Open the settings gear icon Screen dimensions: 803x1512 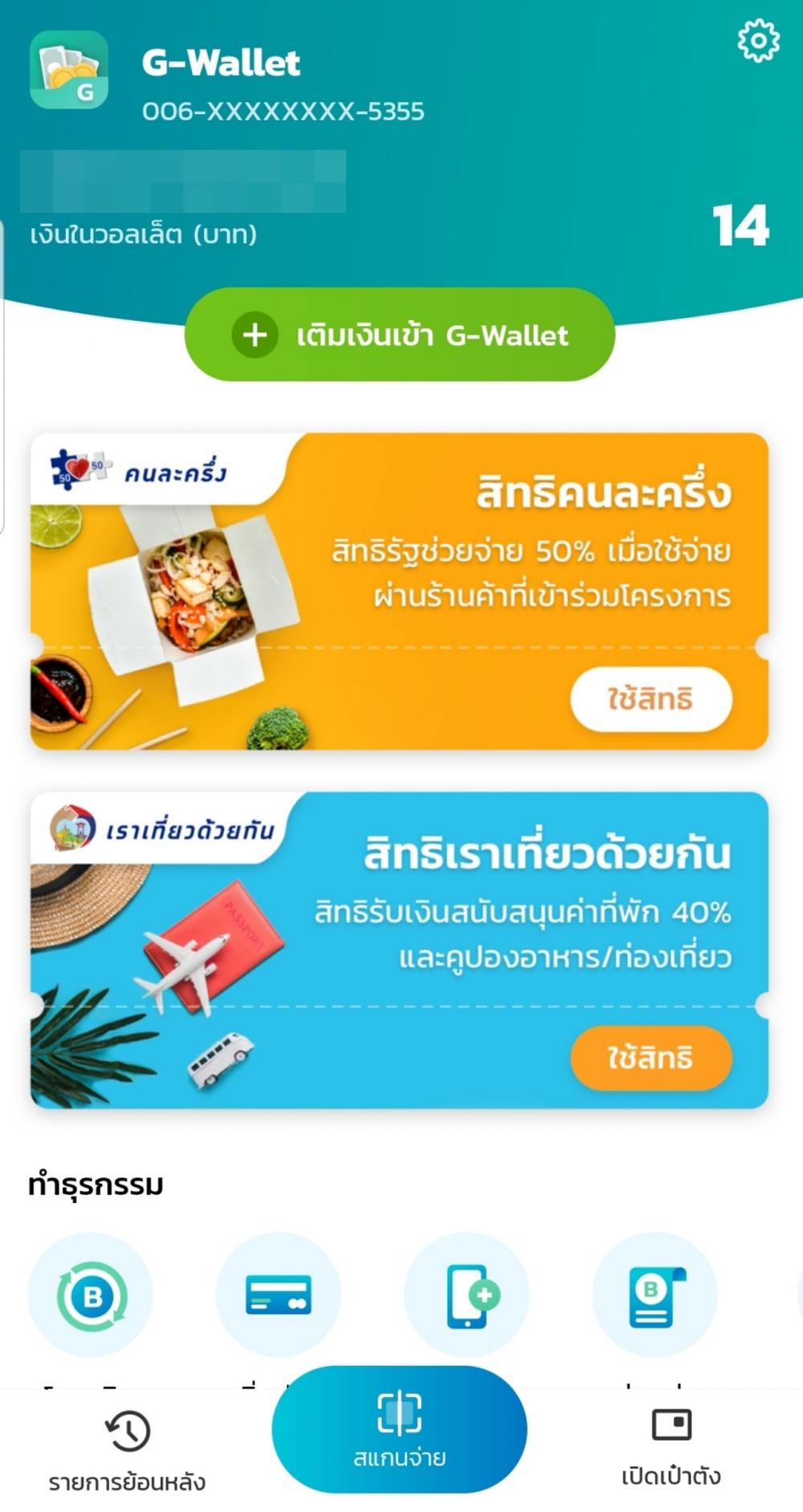pos(758,41)
